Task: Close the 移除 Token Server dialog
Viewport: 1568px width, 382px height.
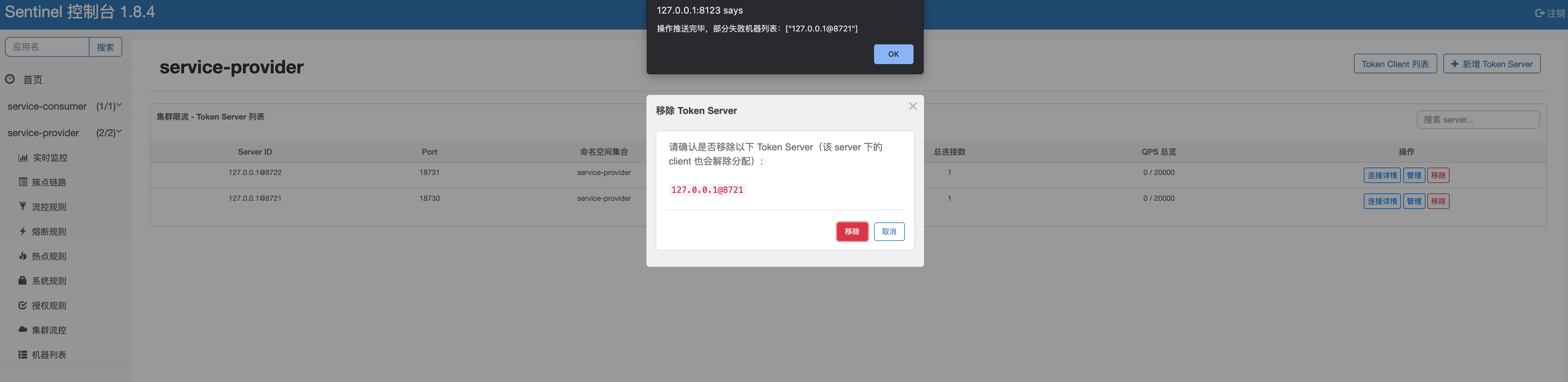Action: pyautogui.click(x=912, y=107)
